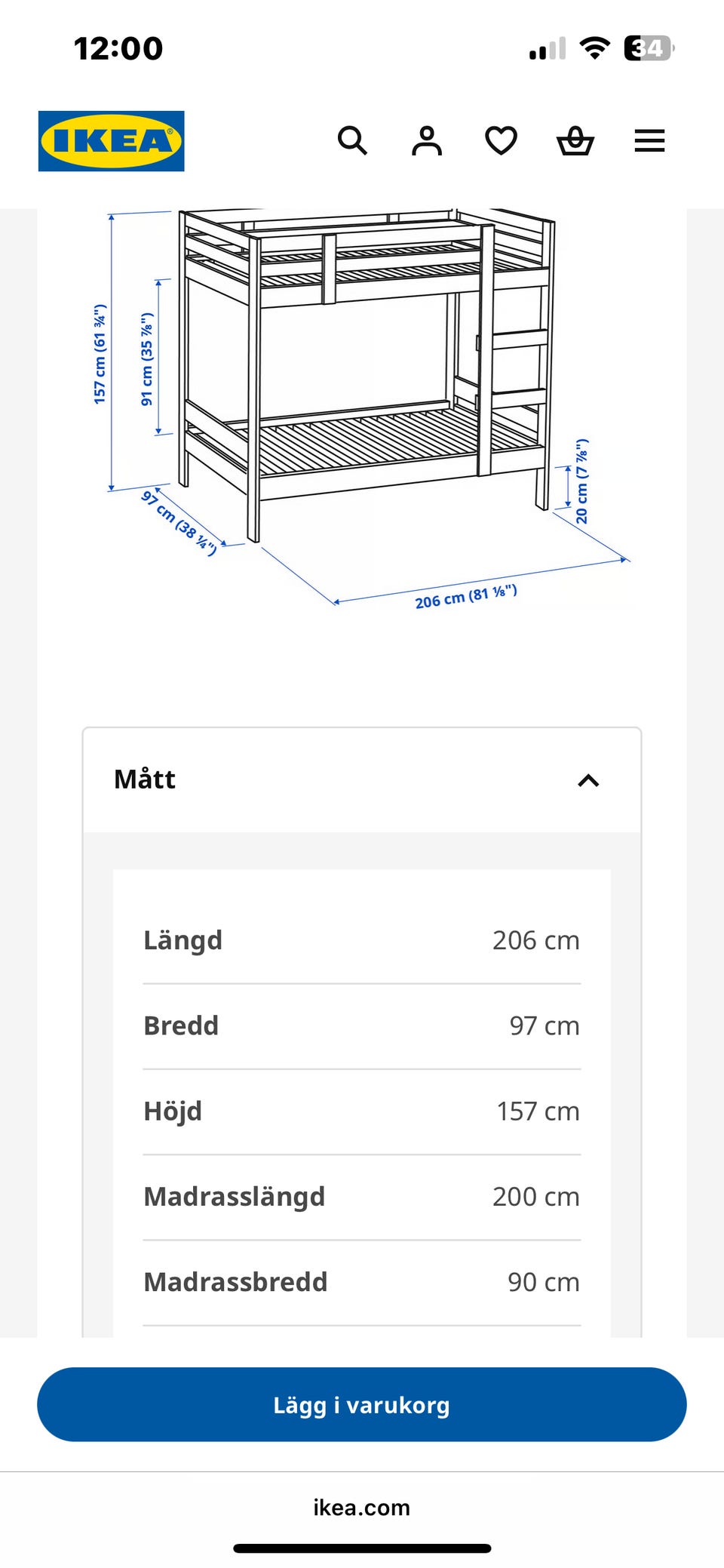Viewport: 724px width, 1568px height.
Task: Open the account profile icon
Action: (427, 141)
